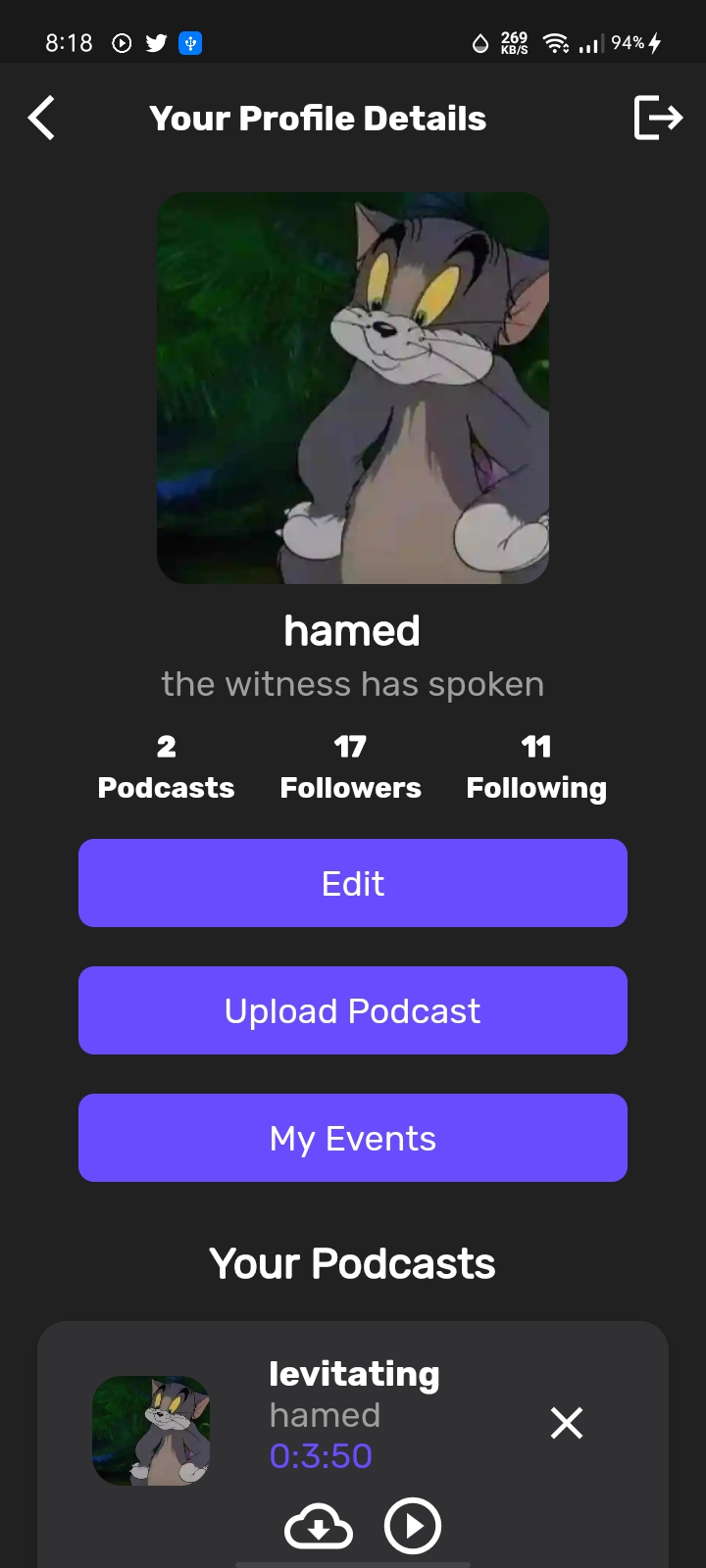
Task: Open My Events
Action: [352, 1138]
